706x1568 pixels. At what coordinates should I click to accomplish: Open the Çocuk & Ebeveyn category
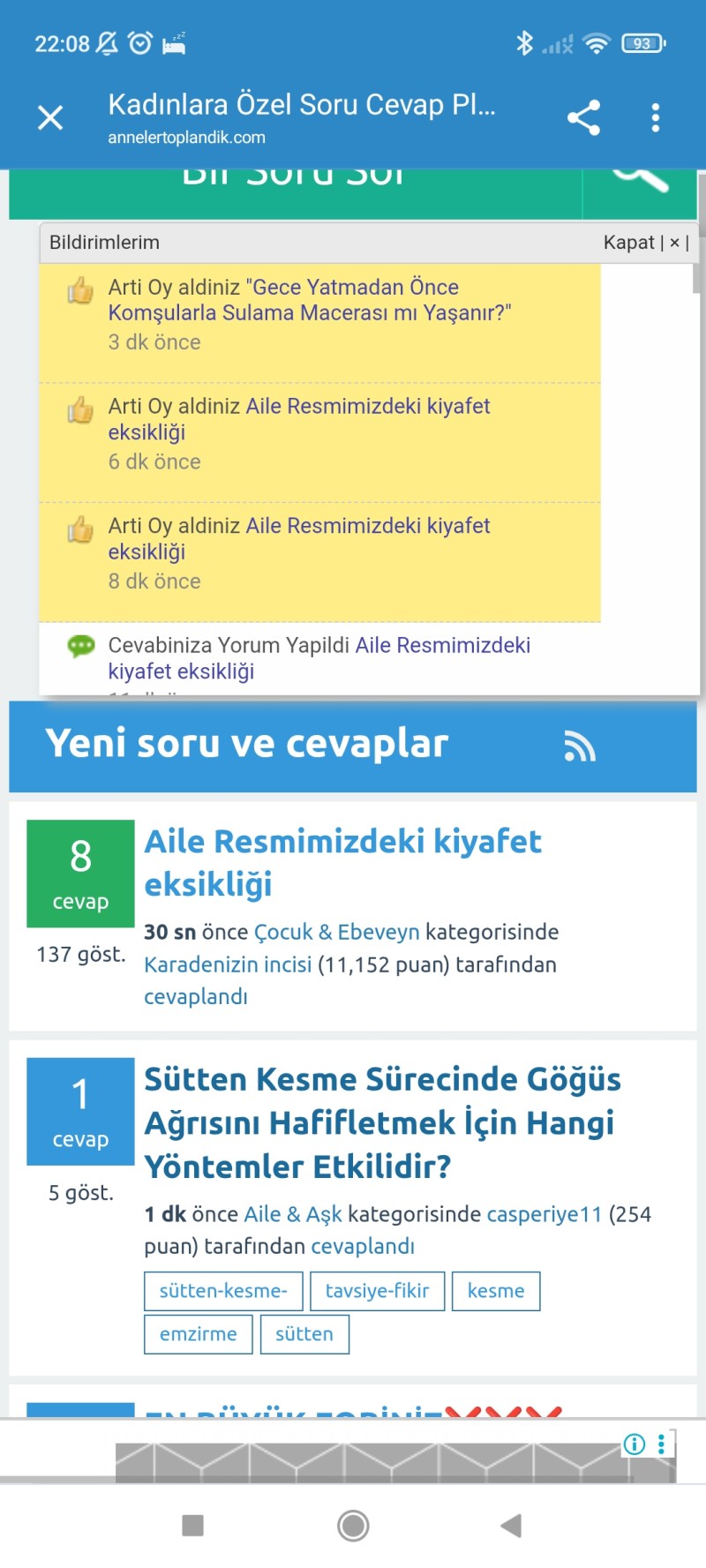click(x=336, y=933)
